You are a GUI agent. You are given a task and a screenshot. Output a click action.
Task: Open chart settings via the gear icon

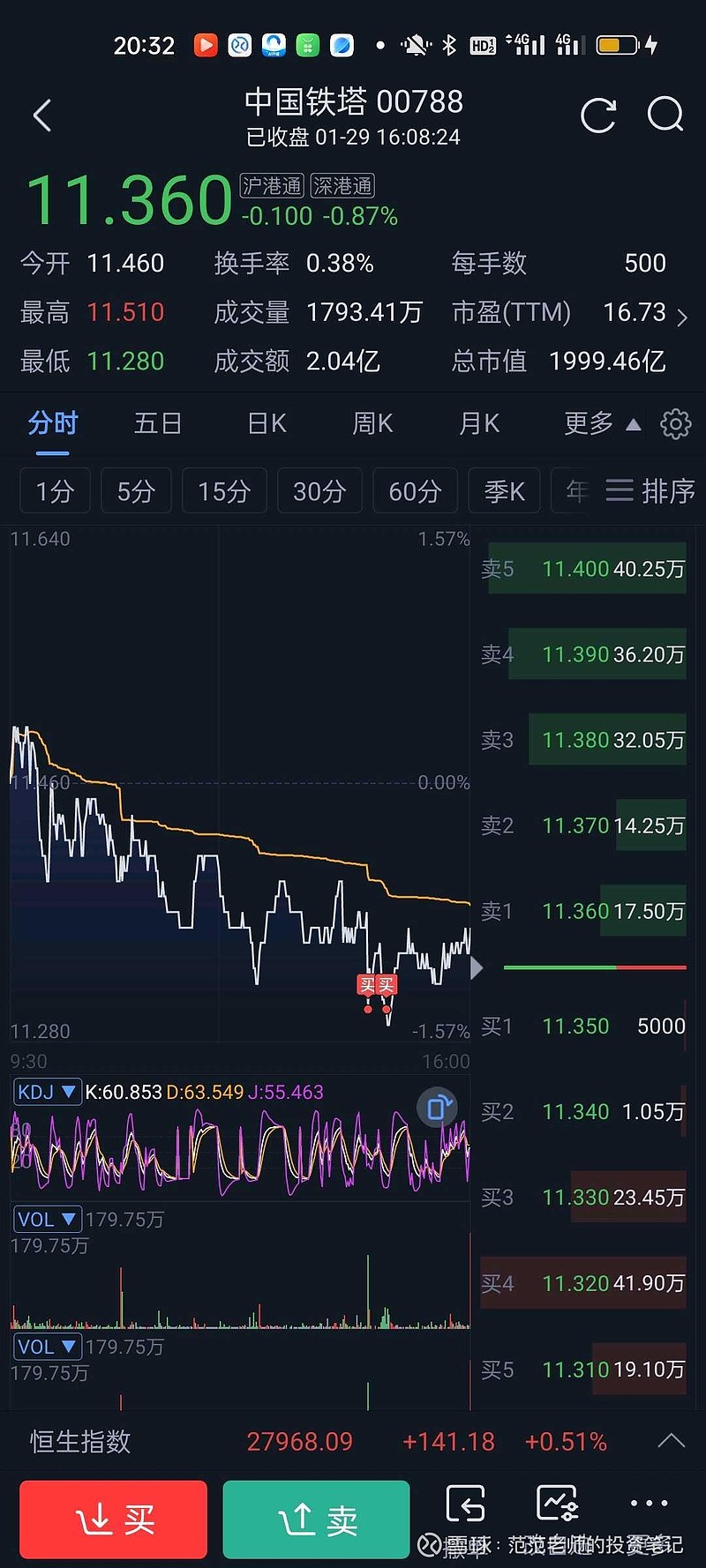point(675,423)
